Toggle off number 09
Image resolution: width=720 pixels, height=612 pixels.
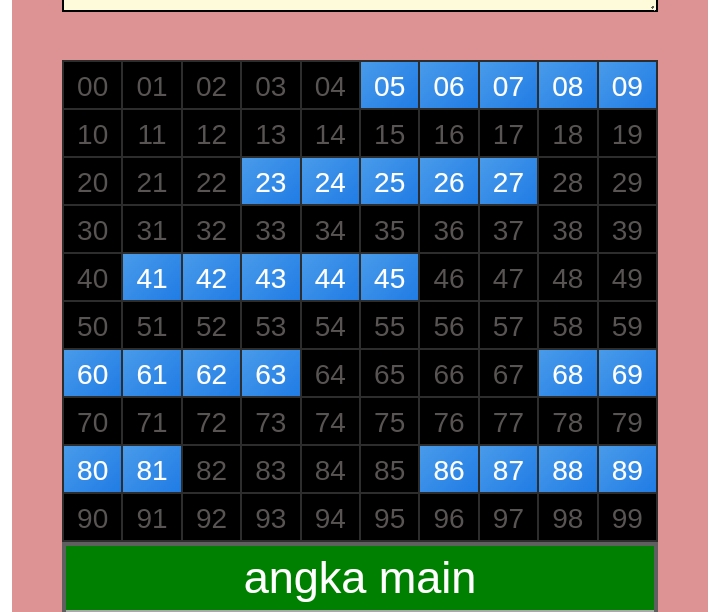[627, 86]
